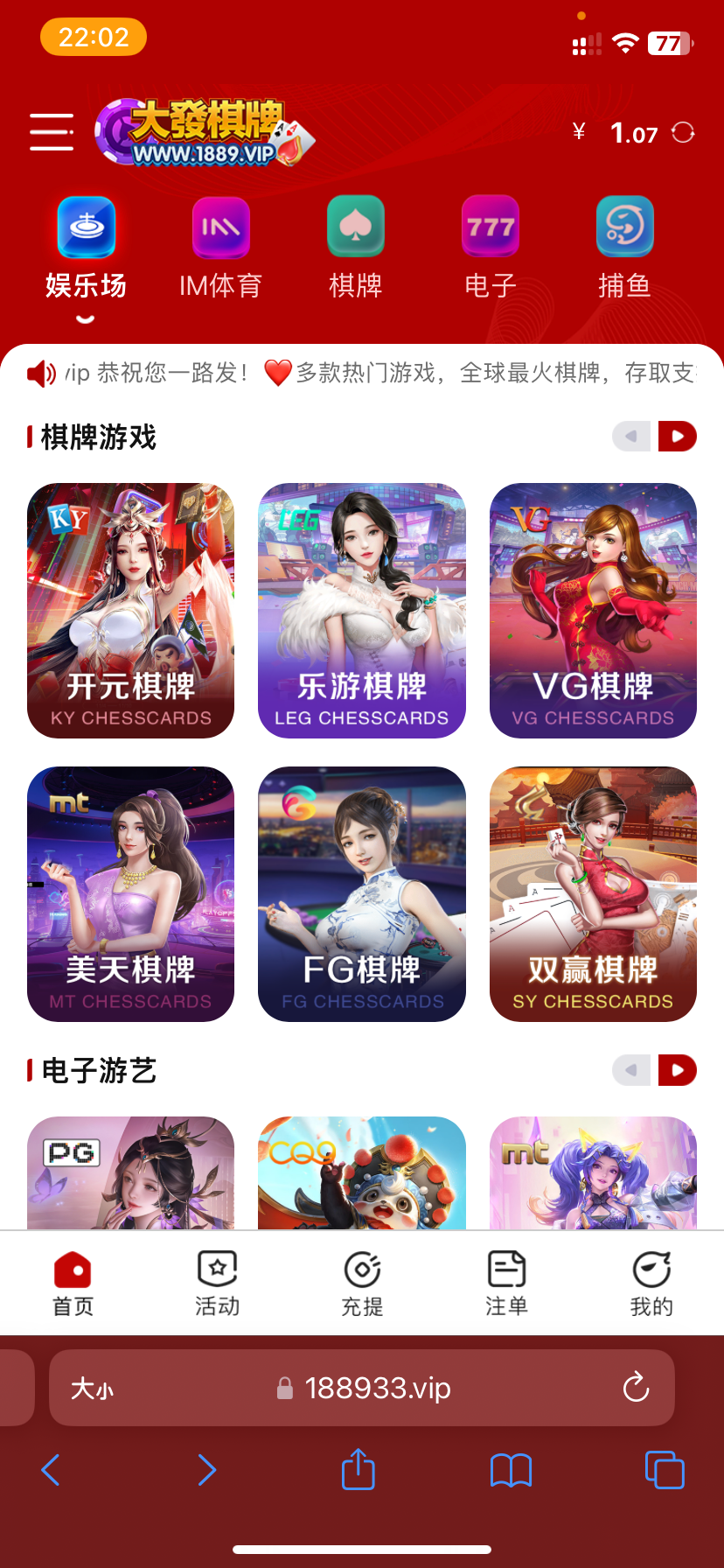This screenshot has width=724, height=1568.
Task: Show next games in 棋牌游戏 section
Action: pyautogui.click(x=678, y=436)
